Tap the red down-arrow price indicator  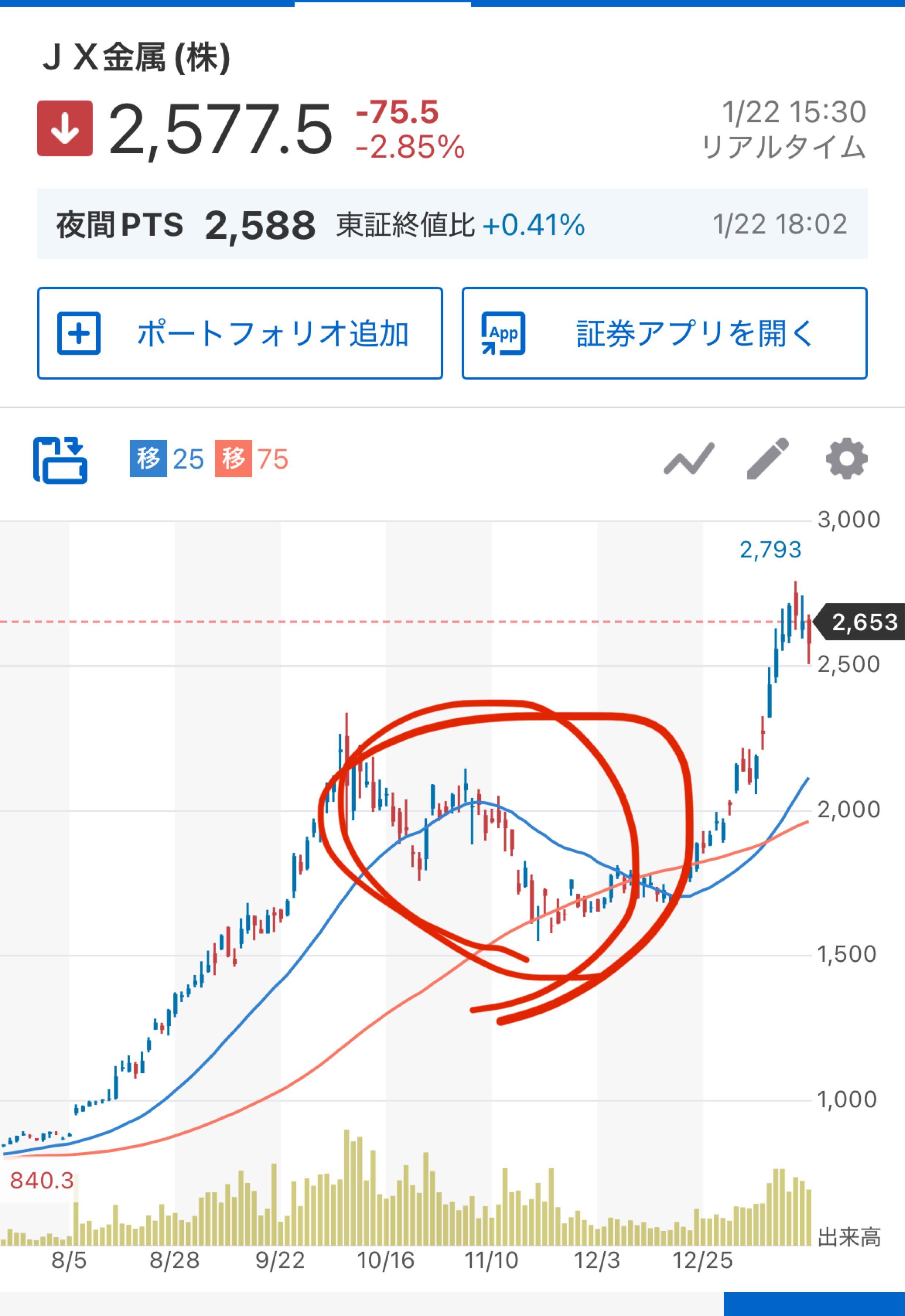point(64,129)
